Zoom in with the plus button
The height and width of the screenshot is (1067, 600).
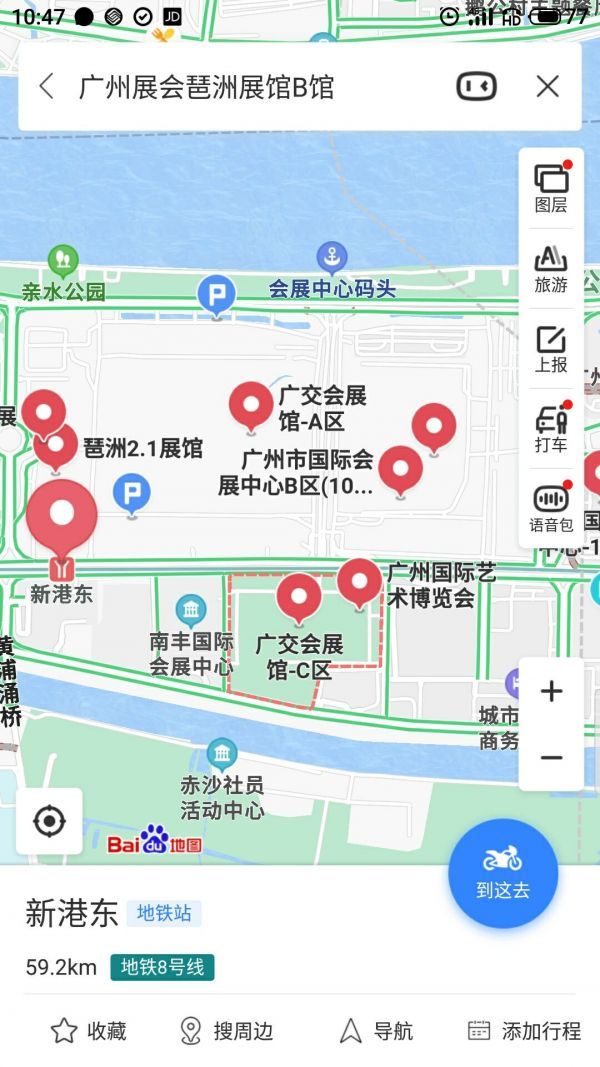[x=551, y=691]
